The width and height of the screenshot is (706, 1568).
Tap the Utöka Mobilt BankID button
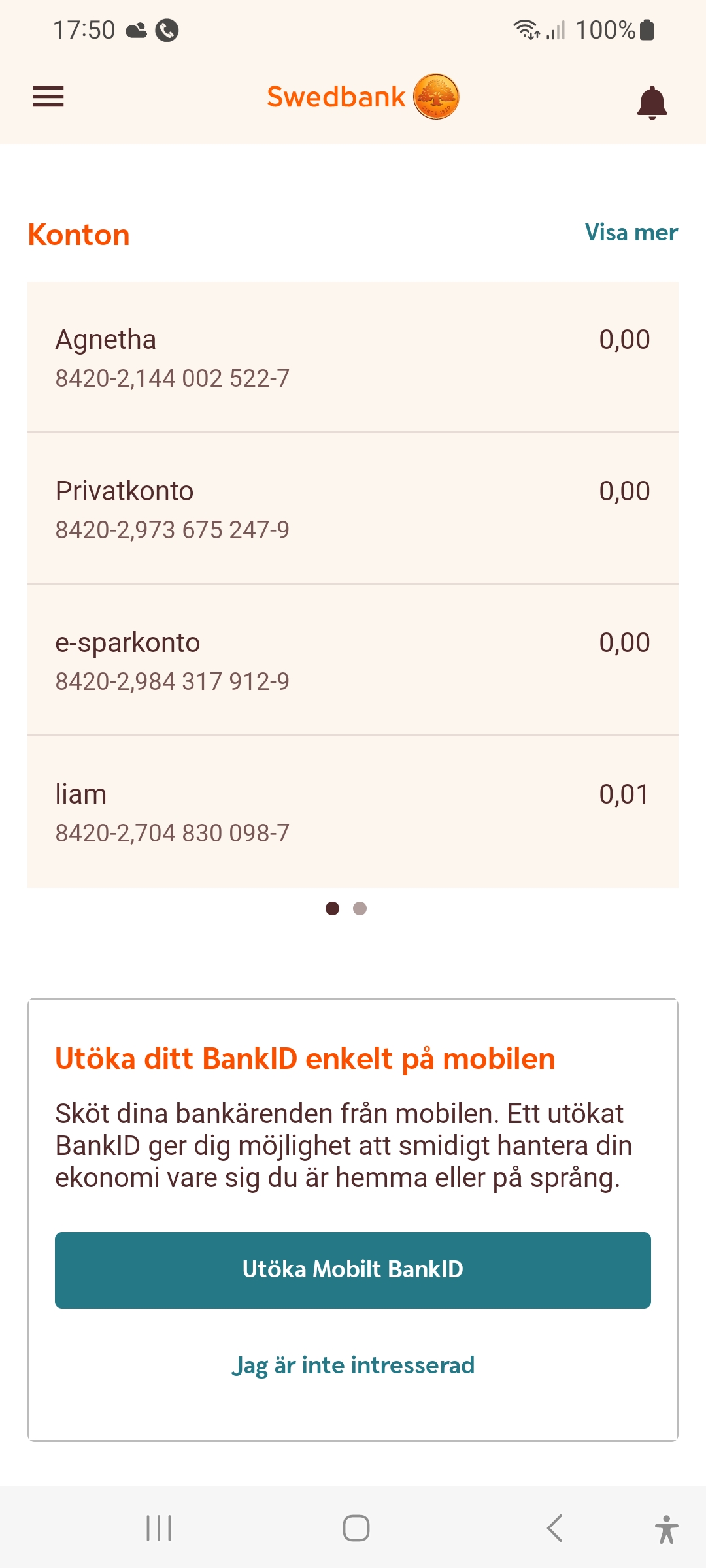pos(353,1269)
